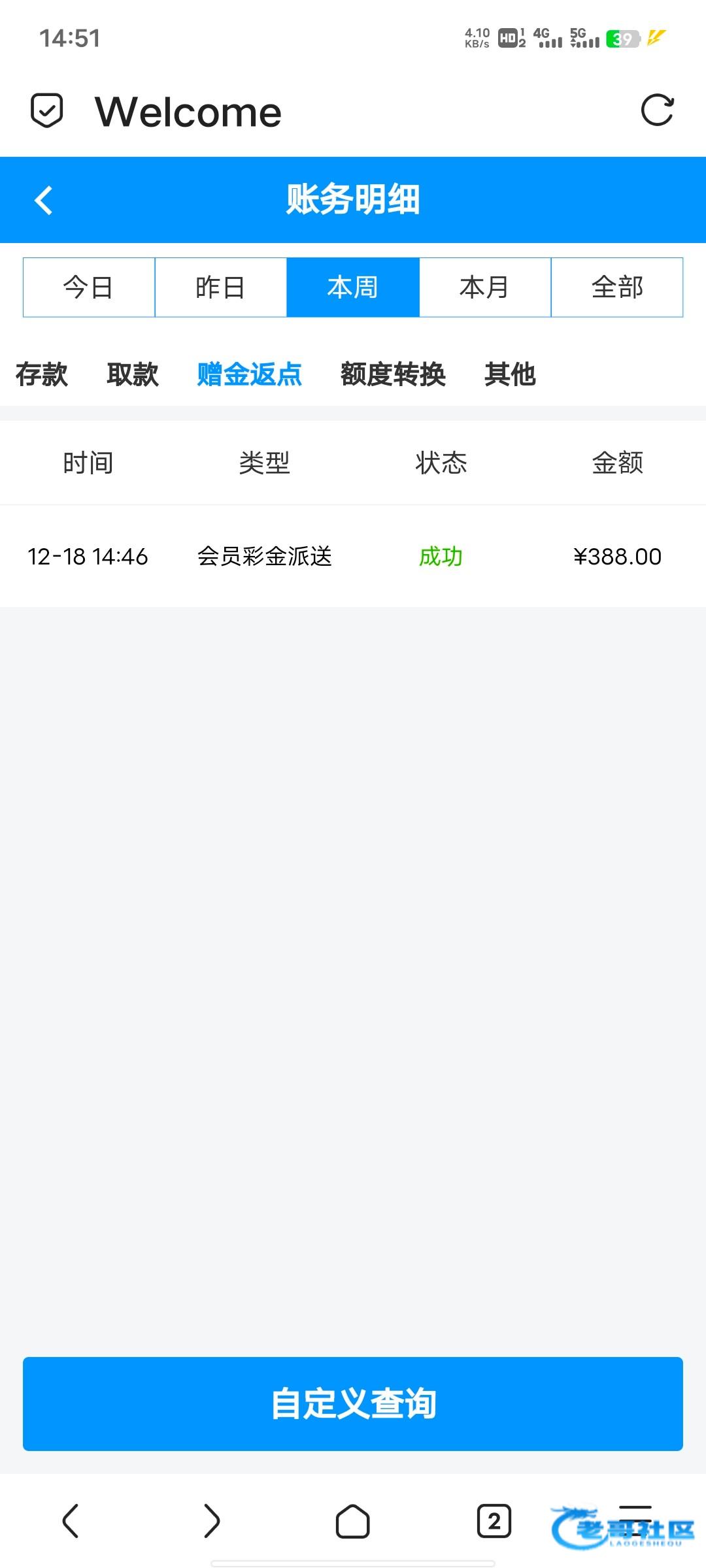Screen dimensions: 706x1568
Task: Go back from 账务明细 page
Action: tap(44, 200)
